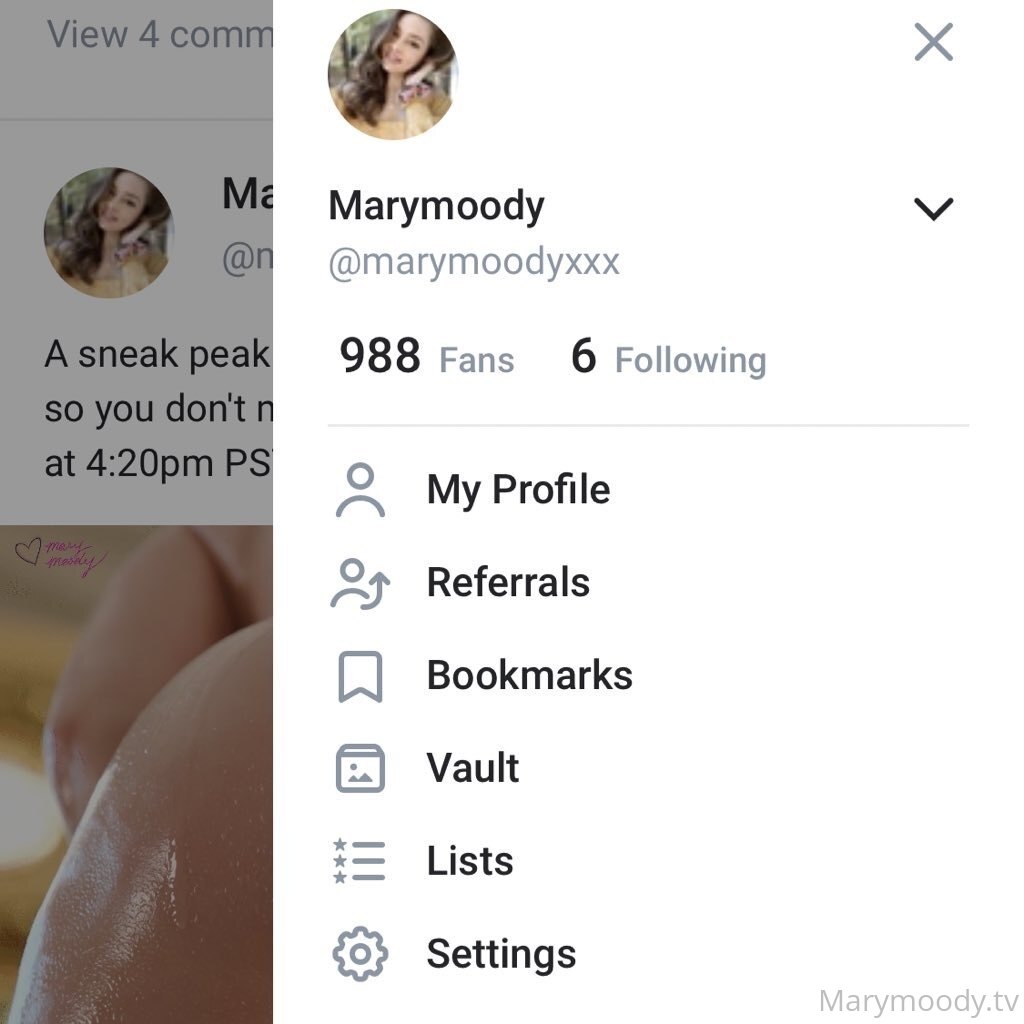This screenshot has height=1024, width=1024.
Task: Open Settings
Action: coord(500,954)
